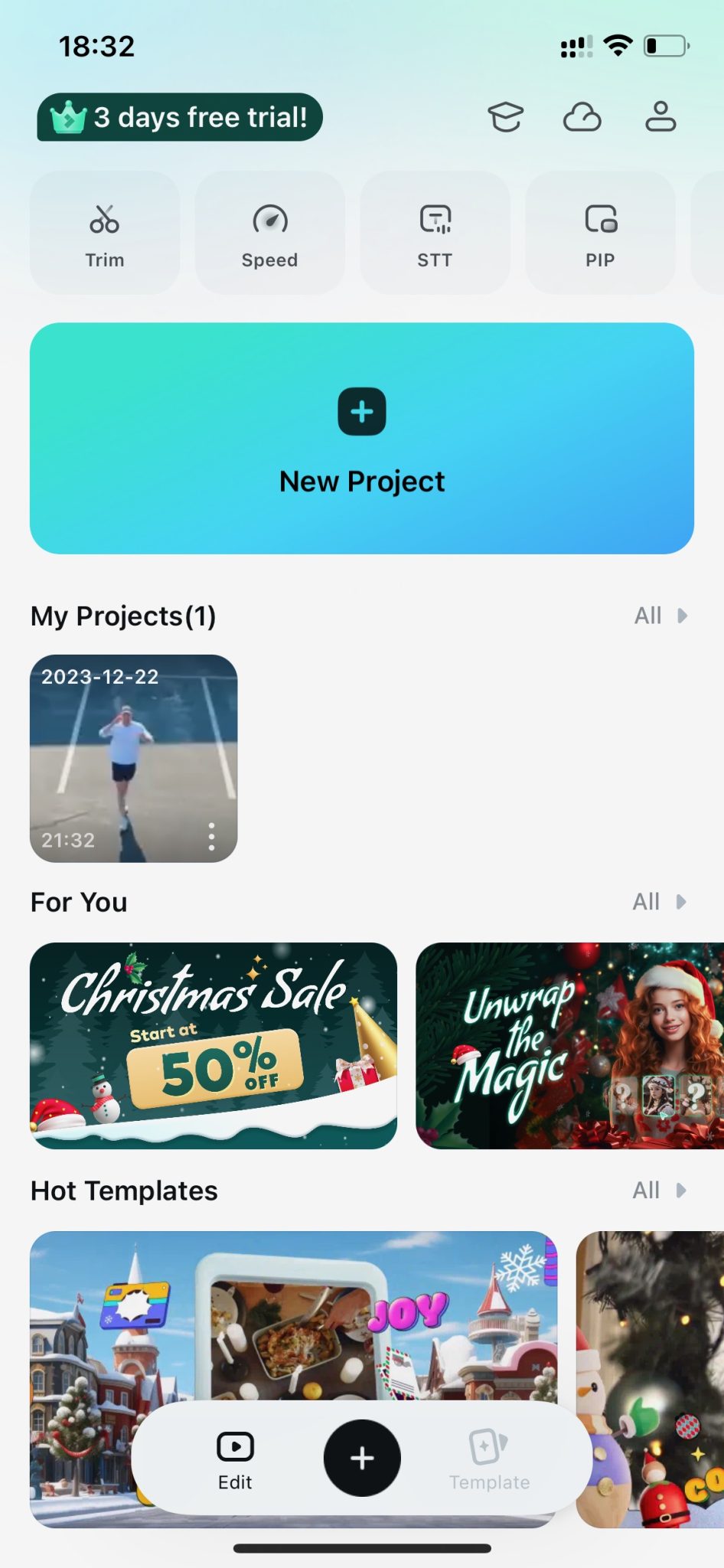Open cloud storage

coord(582,116)
